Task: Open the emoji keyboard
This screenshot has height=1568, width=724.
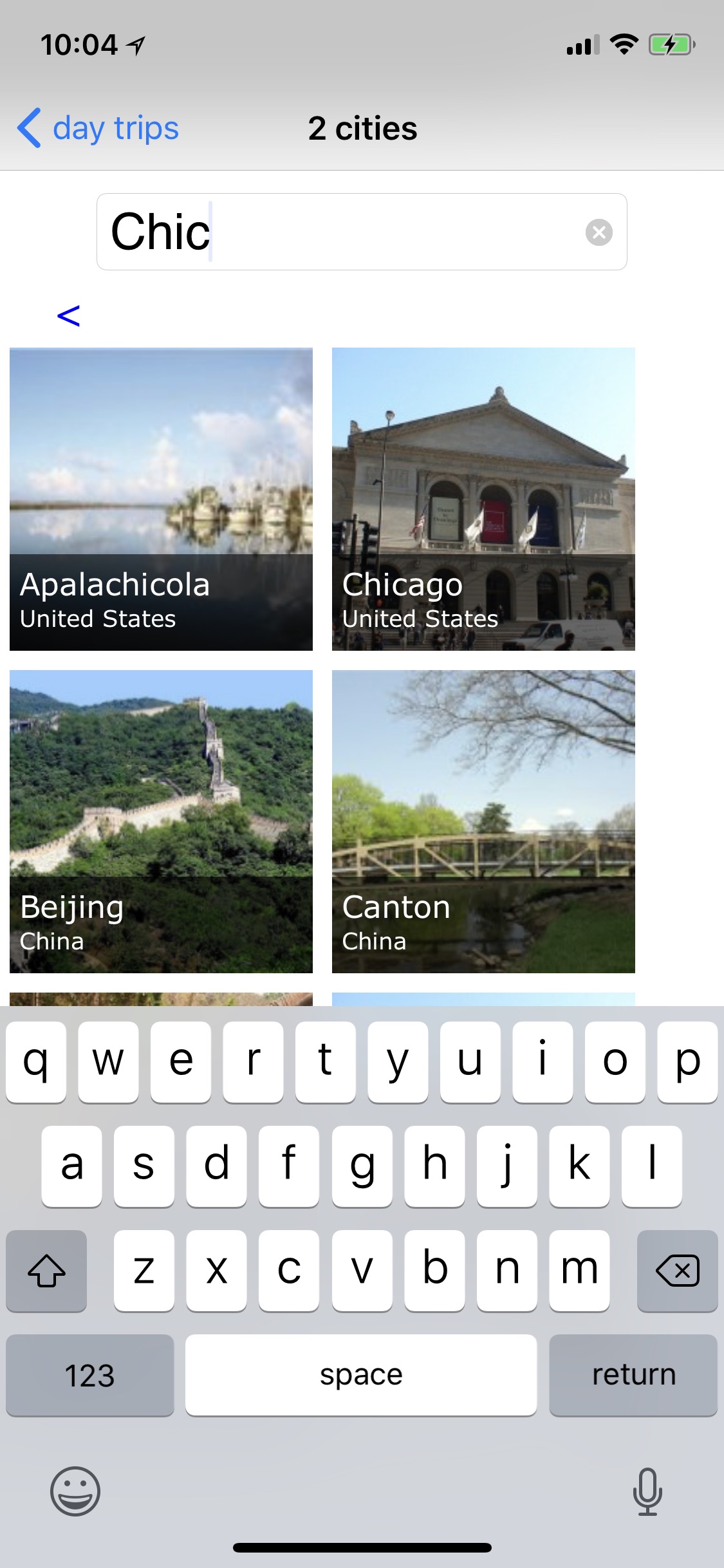Action: 75,1491
